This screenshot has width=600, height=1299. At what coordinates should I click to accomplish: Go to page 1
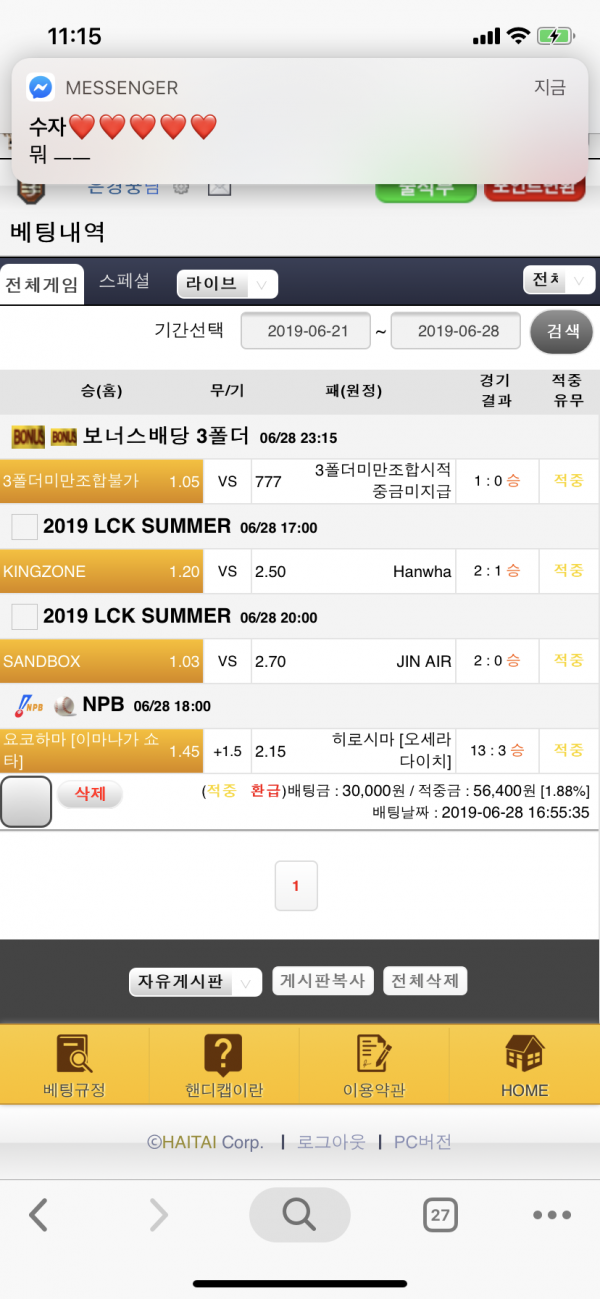click(x=295, y=886)
